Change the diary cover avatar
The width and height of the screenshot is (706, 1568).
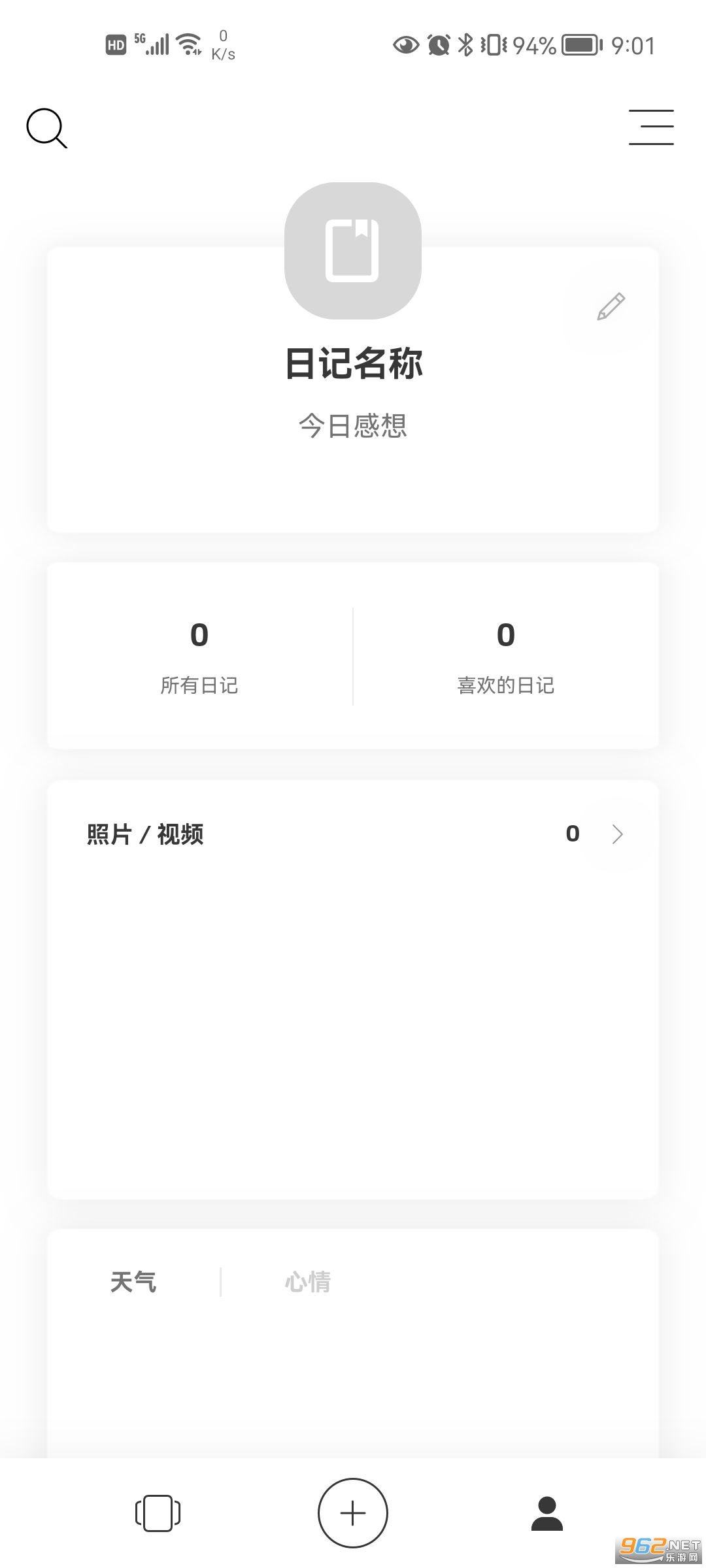(x=353, y=251)
